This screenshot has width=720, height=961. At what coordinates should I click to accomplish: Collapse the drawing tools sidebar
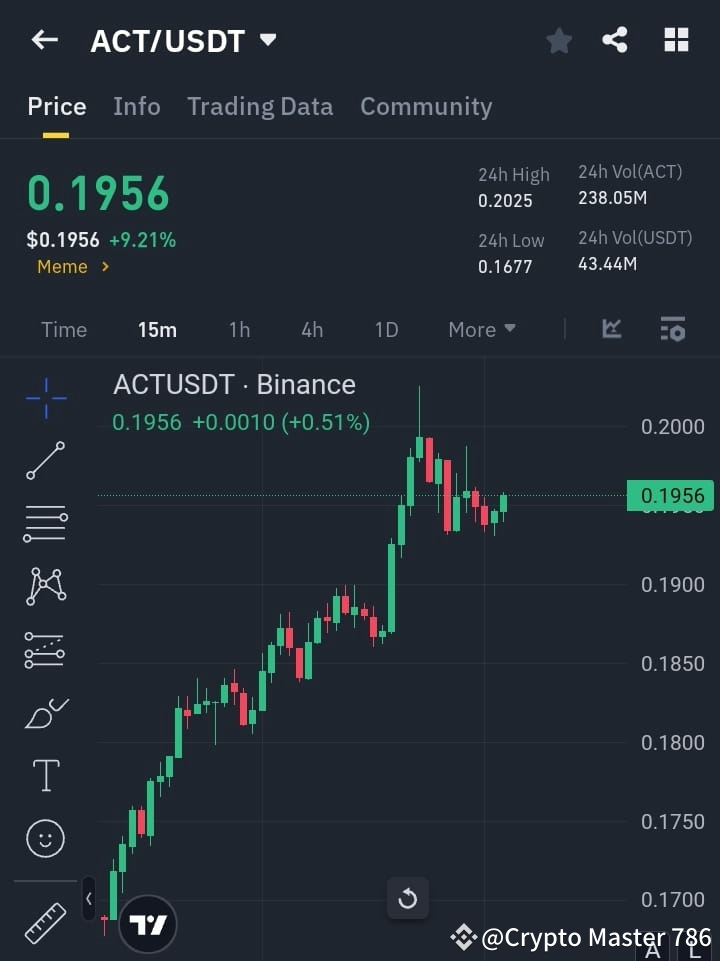point(87,899)
